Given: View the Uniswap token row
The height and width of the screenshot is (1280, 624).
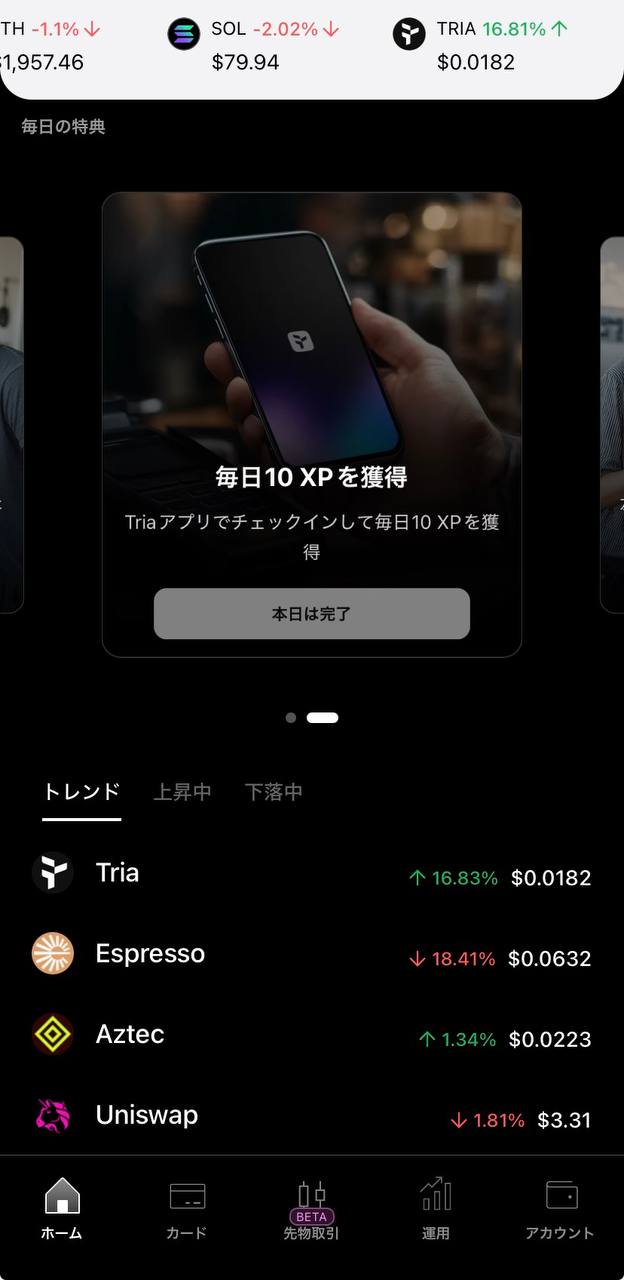Looking at the screenshot, I should (311, 1117).
